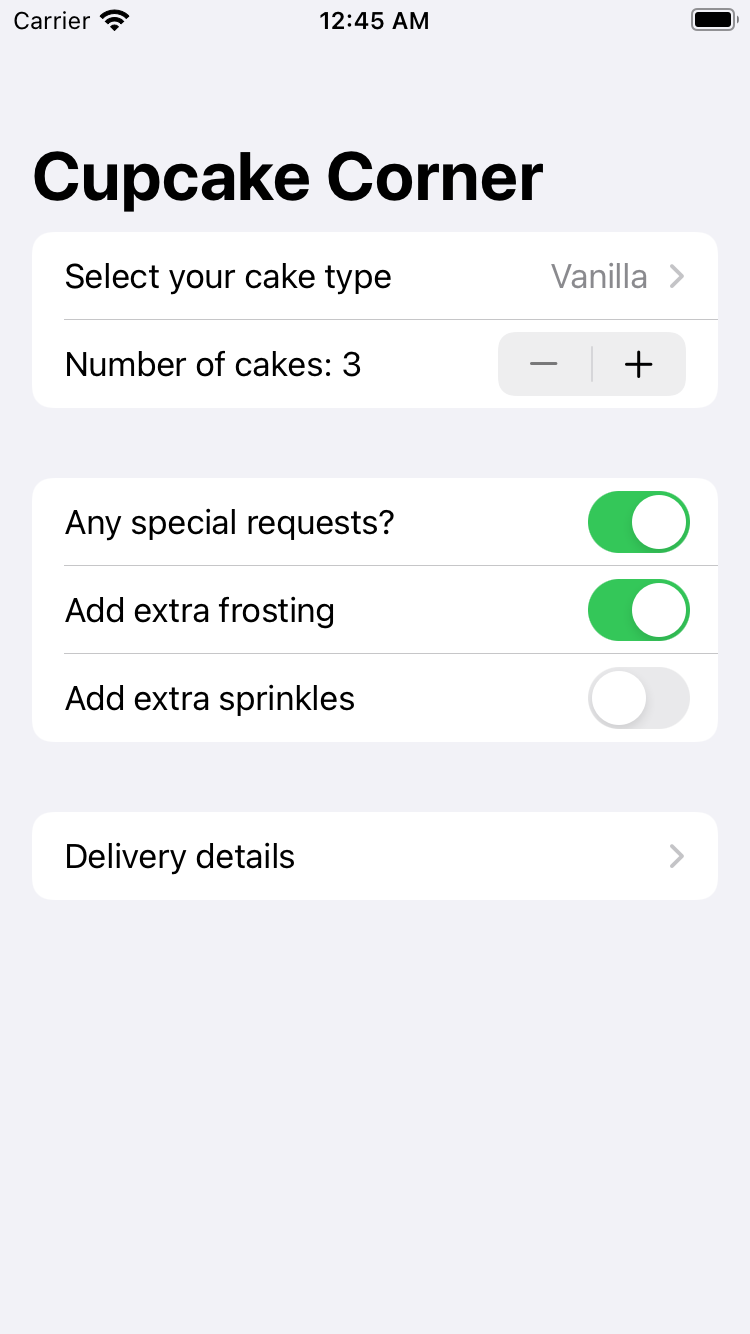Enable extra sprinkles

638,698
